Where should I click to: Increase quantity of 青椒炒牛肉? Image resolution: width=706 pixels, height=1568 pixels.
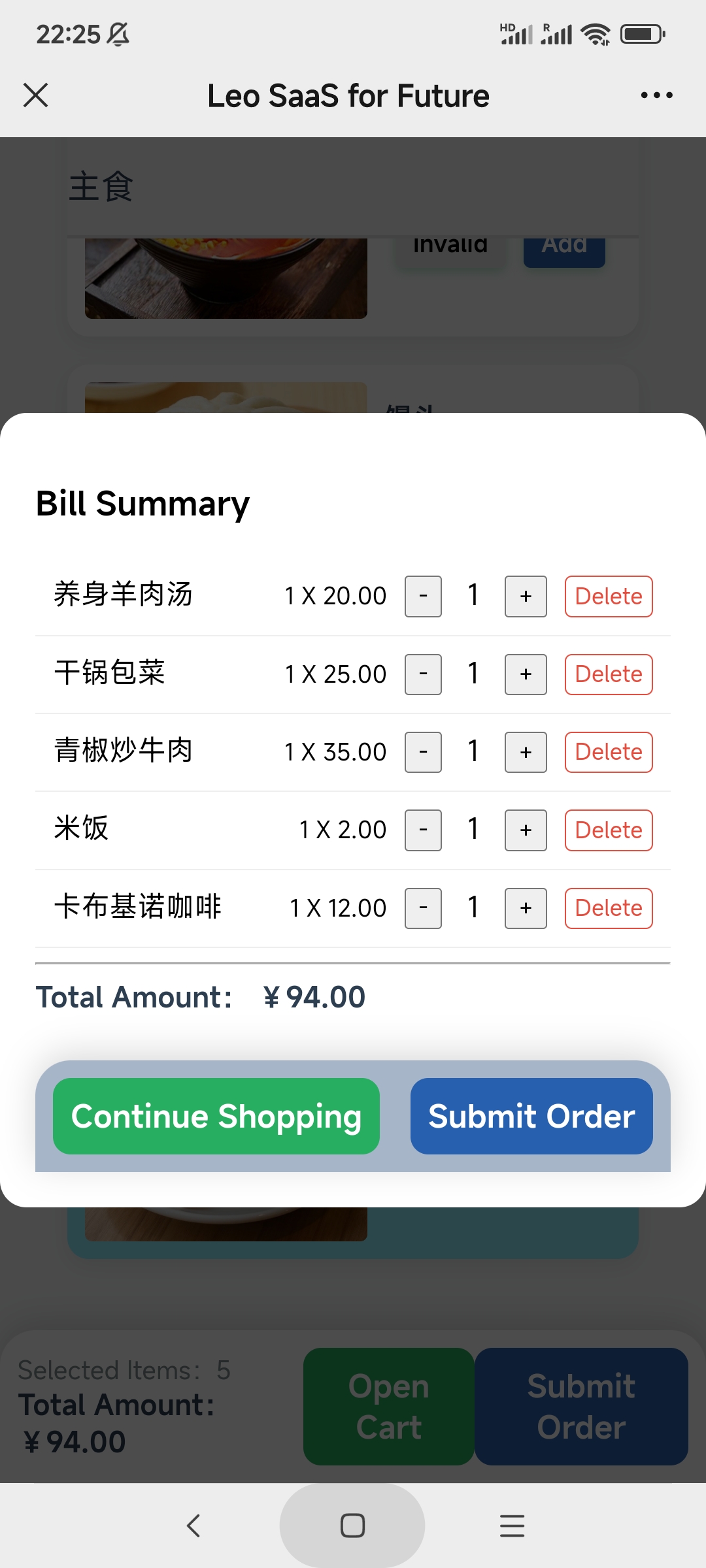click(526, 752)
